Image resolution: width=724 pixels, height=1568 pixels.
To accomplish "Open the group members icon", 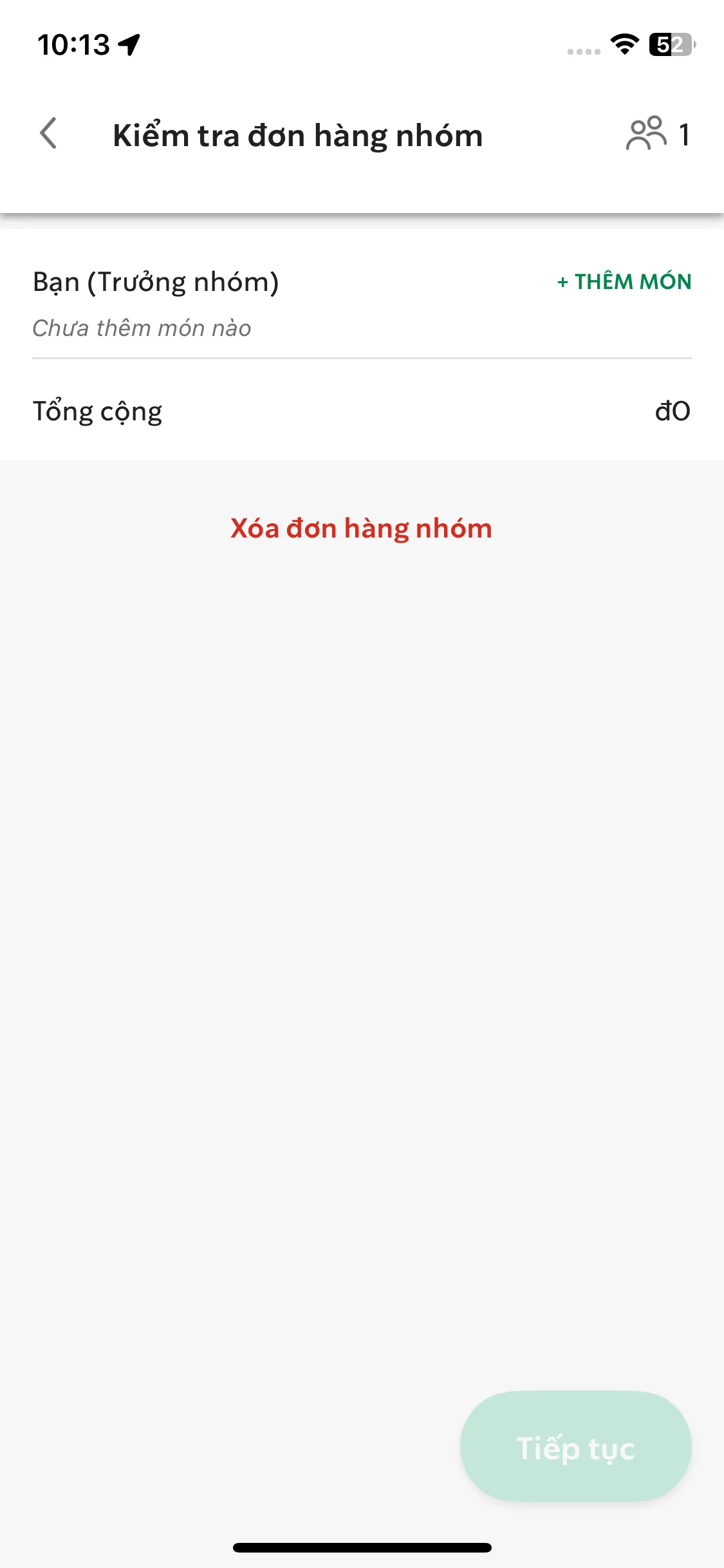I will click(x=647, y=134).
